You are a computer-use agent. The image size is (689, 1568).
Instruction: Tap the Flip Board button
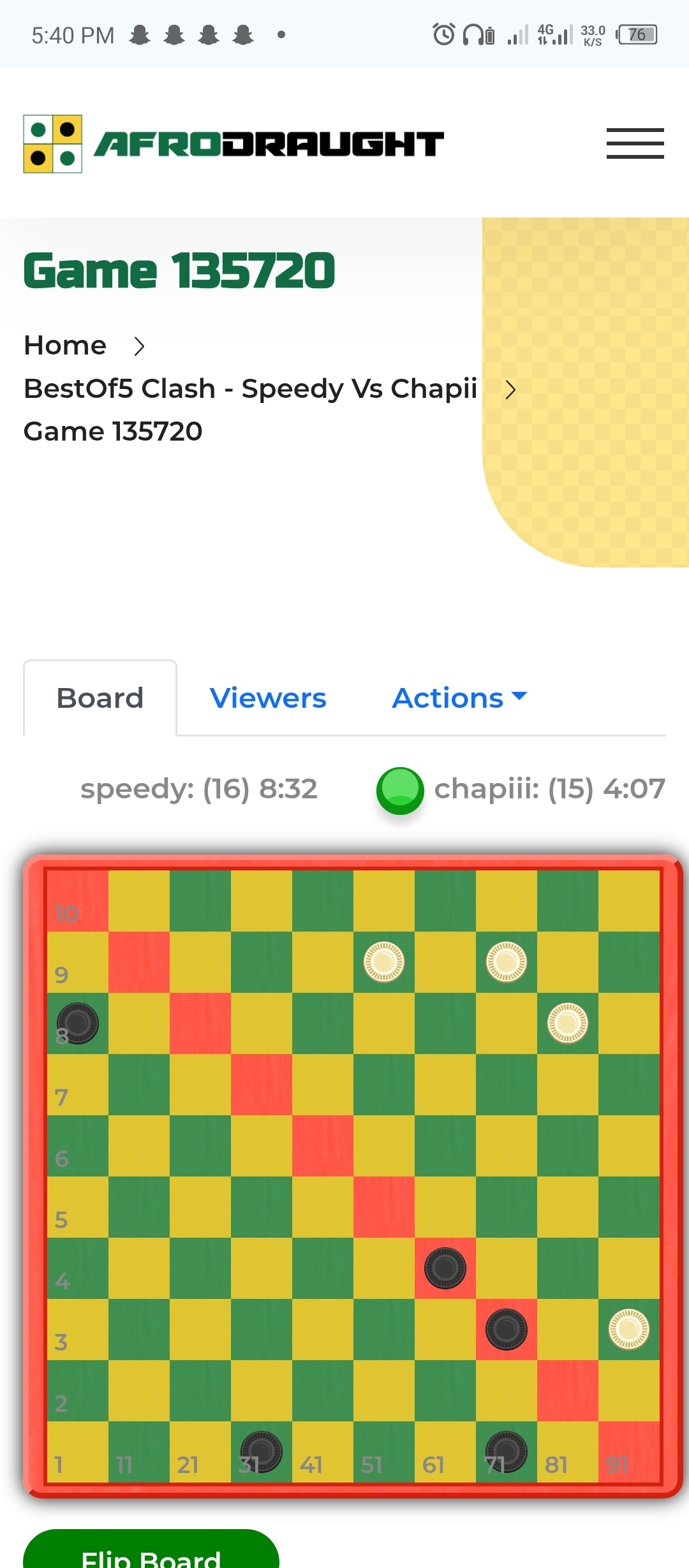click(x=151, y=1553)
